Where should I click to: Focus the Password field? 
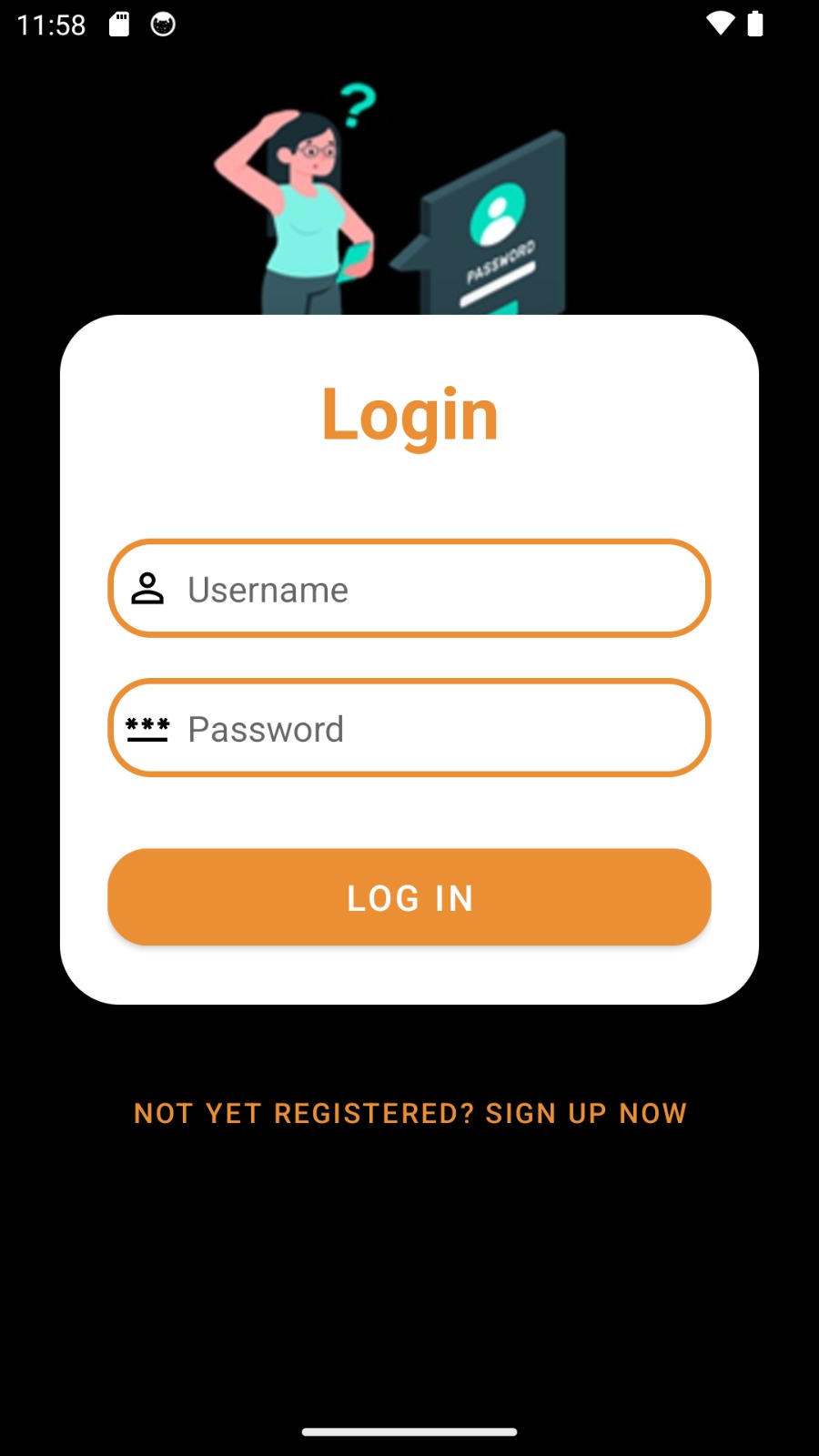pyautogui.click(x=409, y=728)
